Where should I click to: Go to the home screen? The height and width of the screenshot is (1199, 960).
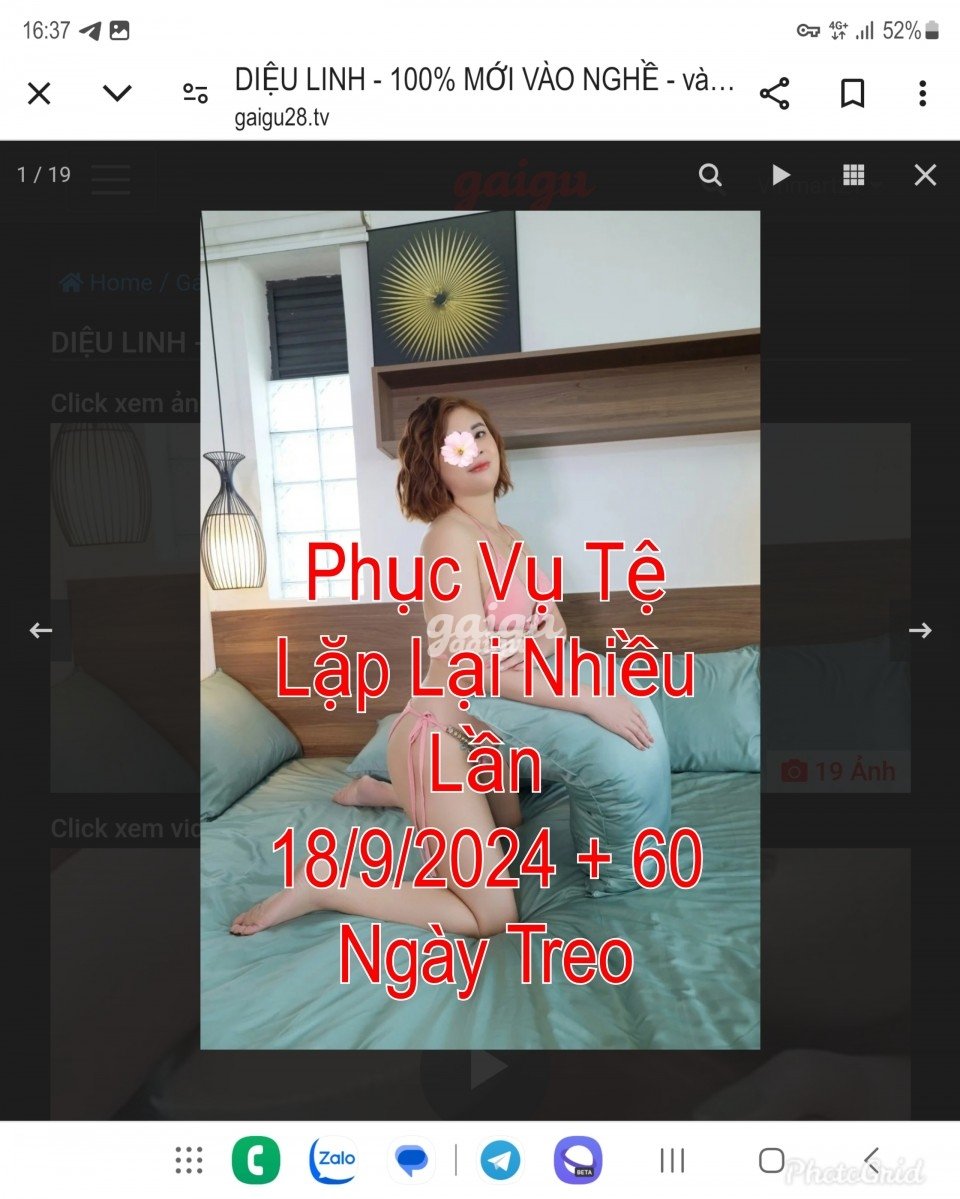(771, 1160)
